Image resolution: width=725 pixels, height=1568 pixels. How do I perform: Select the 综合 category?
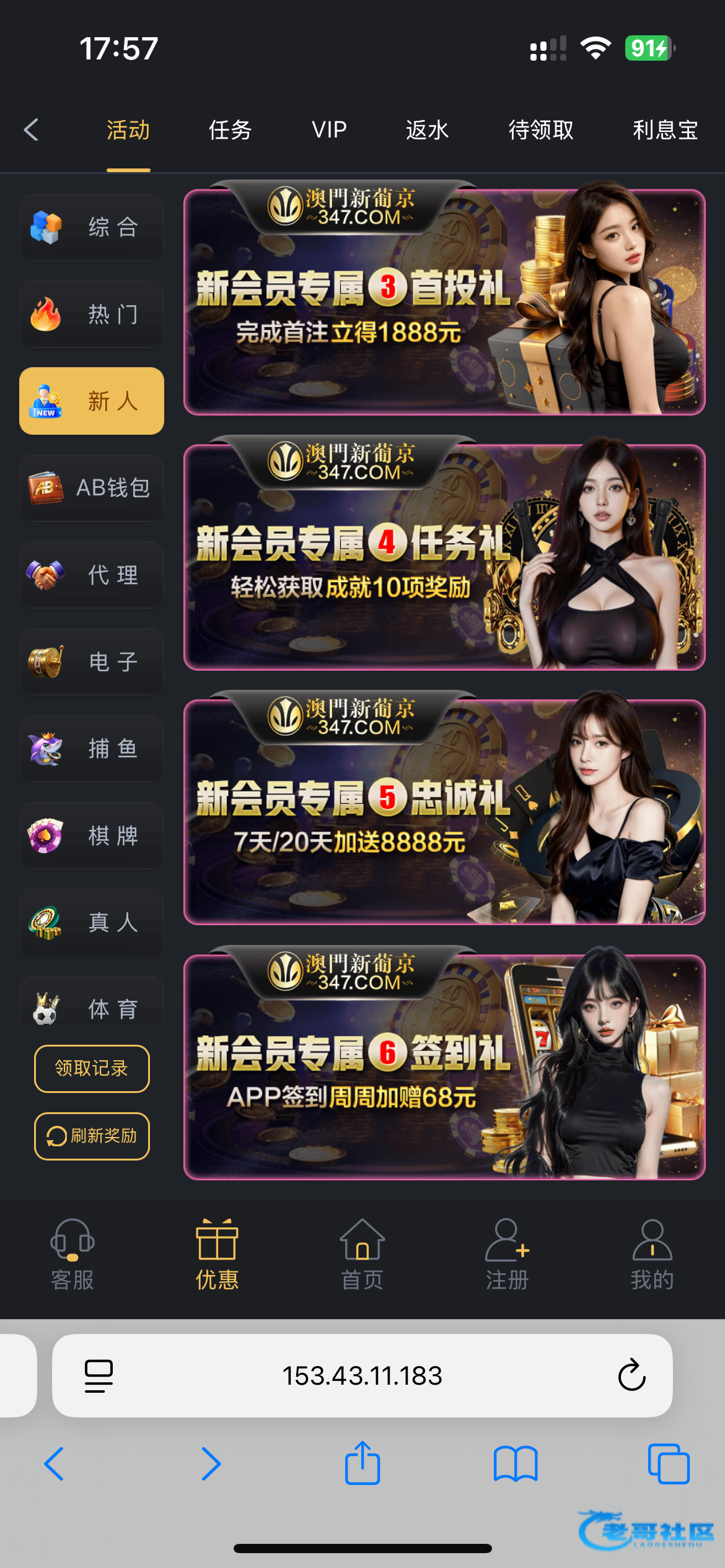coord(92,227)
